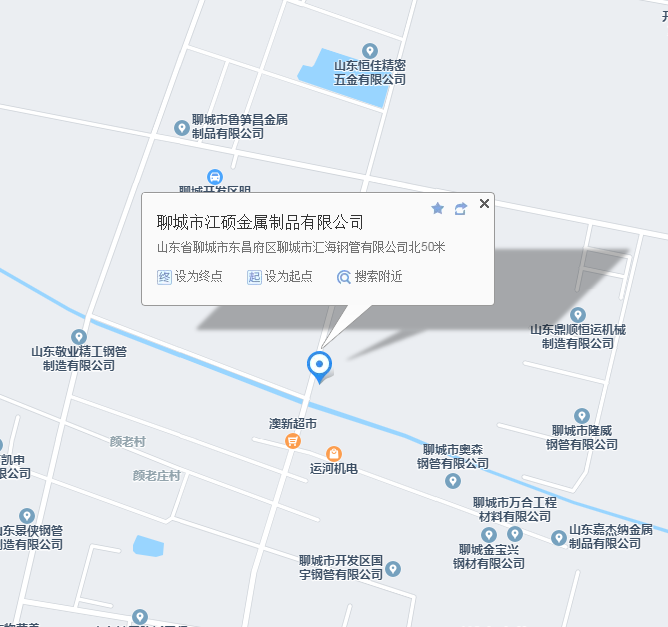Open the 澳新超市 map marker

point(293,440)
